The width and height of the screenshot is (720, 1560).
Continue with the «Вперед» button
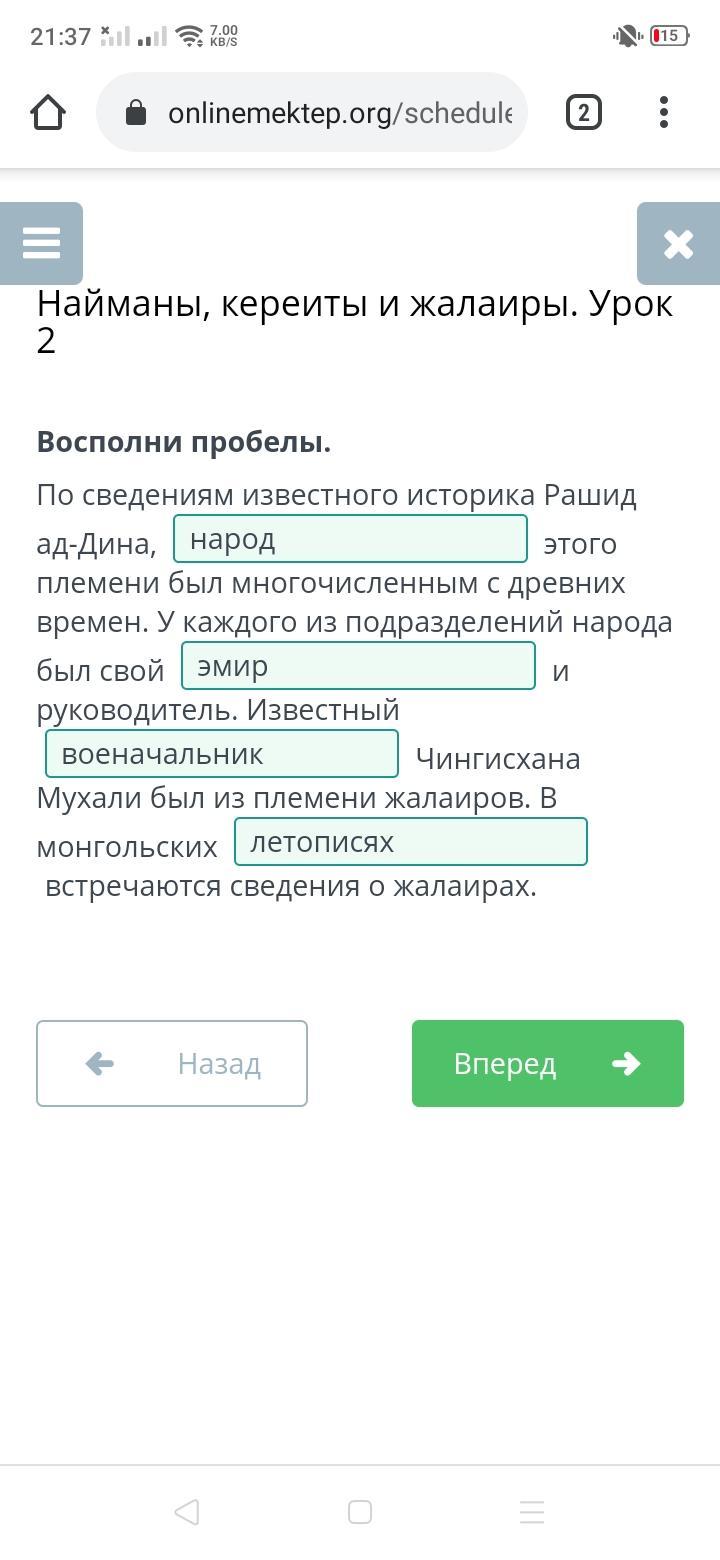(x=548, y=1063)
